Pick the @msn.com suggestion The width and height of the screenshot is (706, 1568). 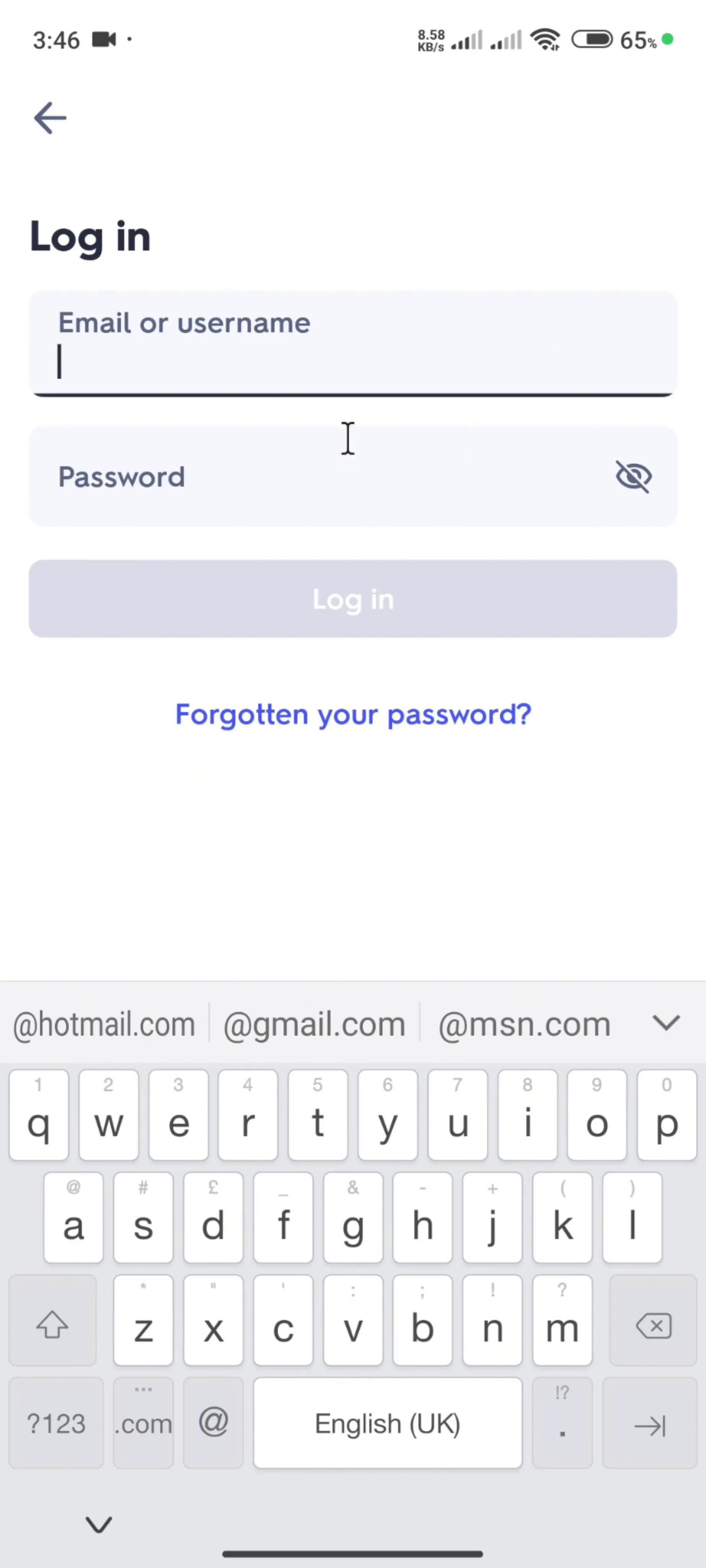(x=524, y=1024)
